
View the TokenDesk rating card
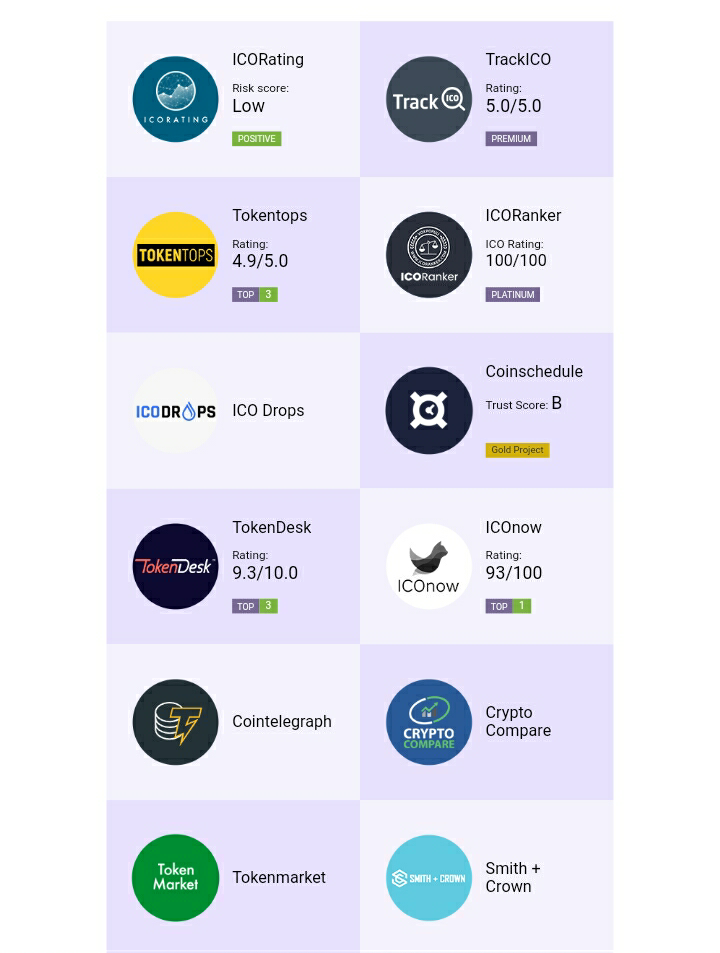click(233, 566)
